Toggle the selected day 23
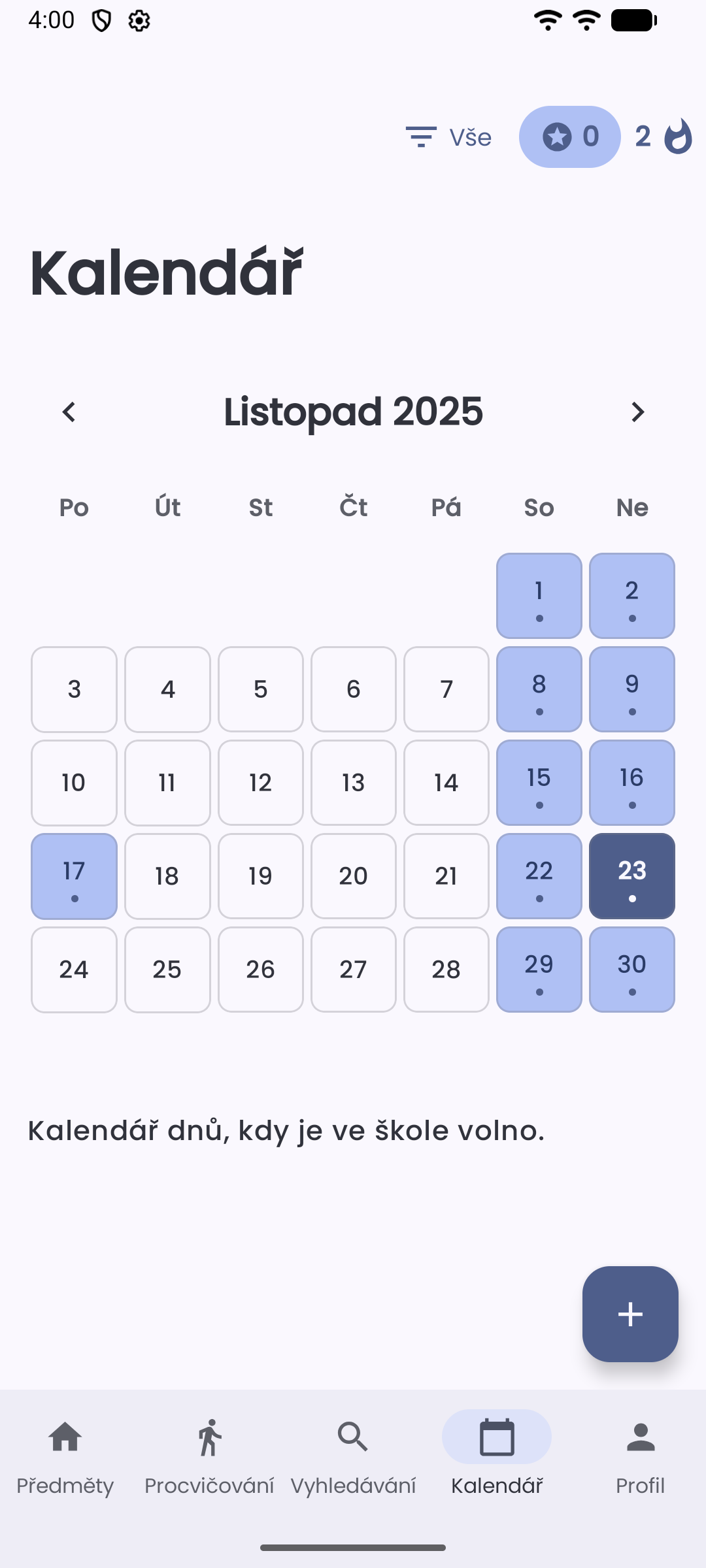 (x=631, y=876)
